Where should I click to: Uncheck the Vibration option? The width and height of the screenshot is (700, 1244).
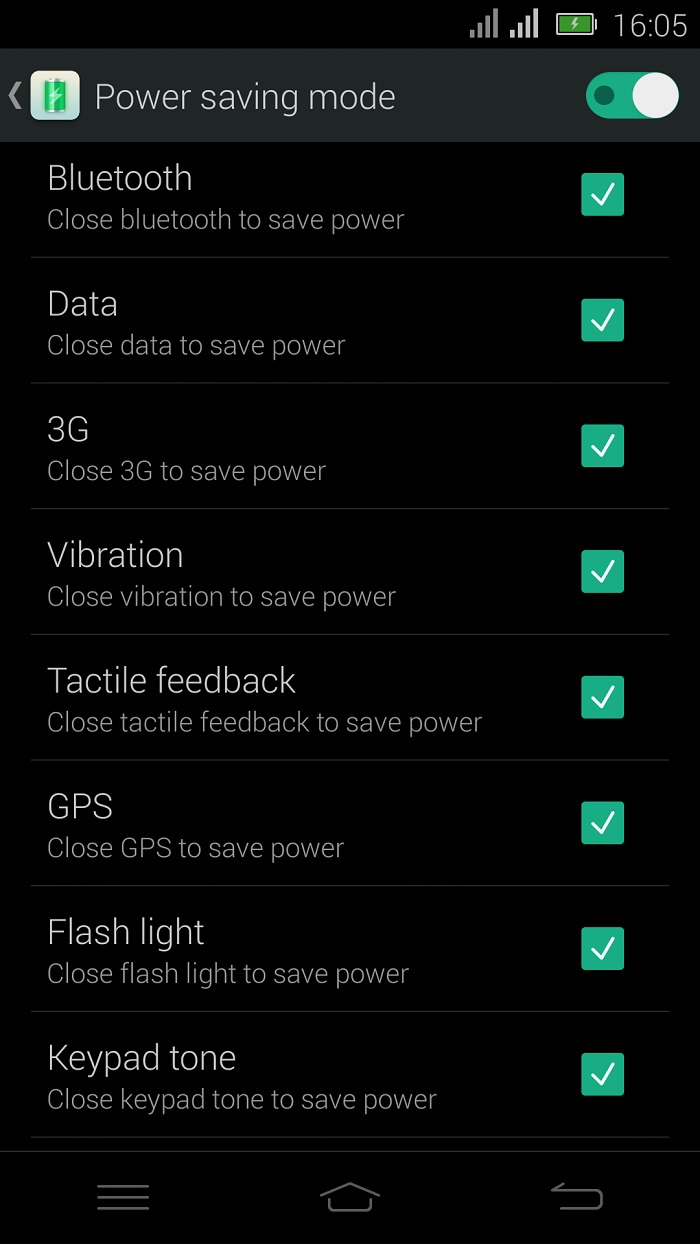tap(602, 572)
